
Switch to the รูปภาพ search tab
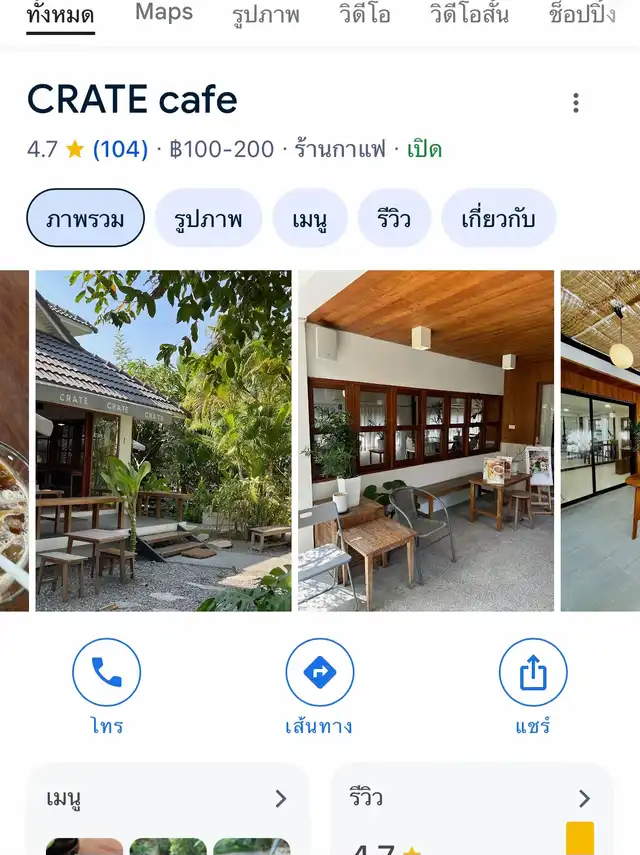[x=265, y=14]
